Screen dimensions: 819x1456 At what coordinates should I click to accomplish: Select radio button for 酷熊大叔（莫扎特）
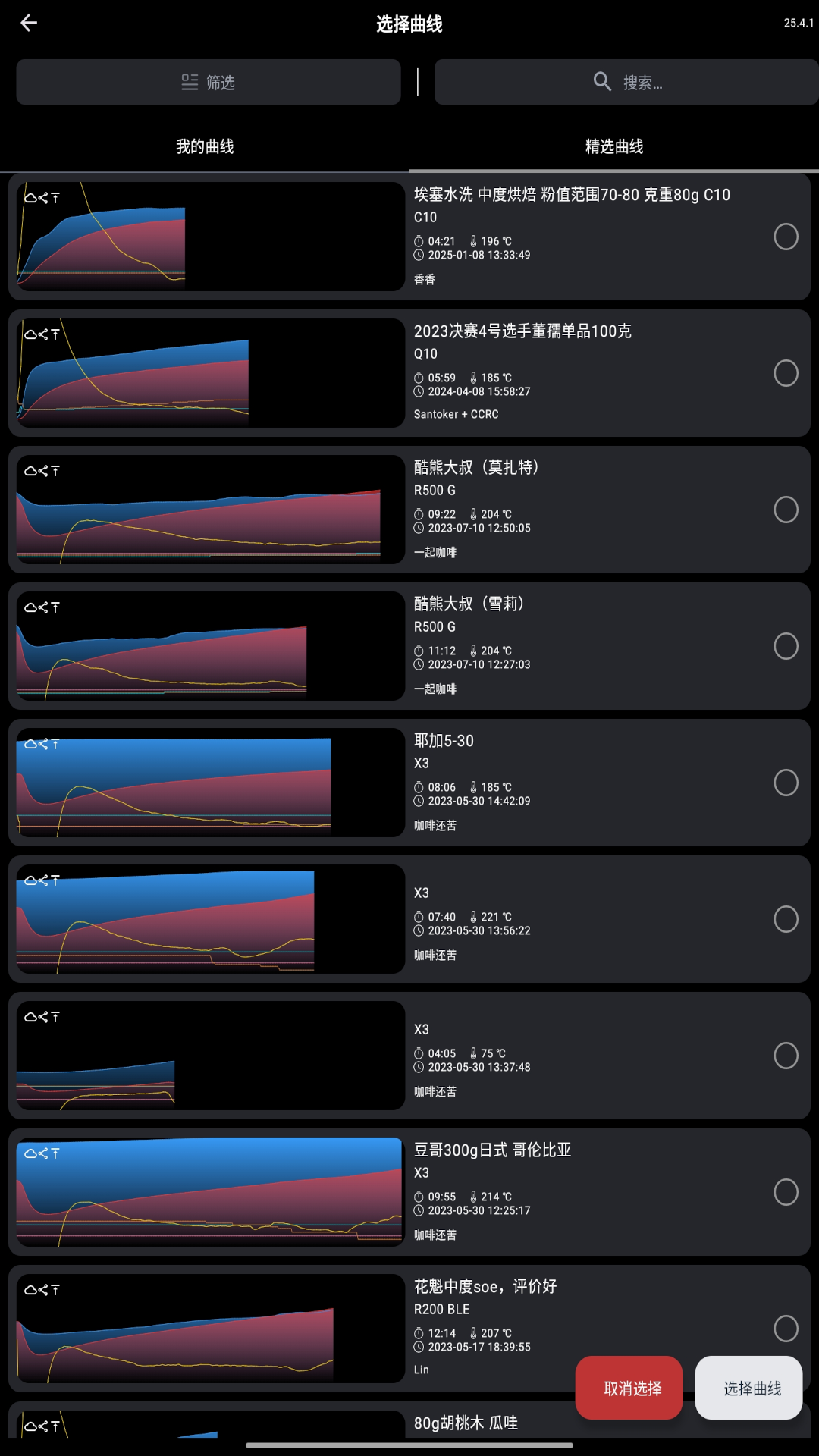pyautogui.click(x=786, y=510)
